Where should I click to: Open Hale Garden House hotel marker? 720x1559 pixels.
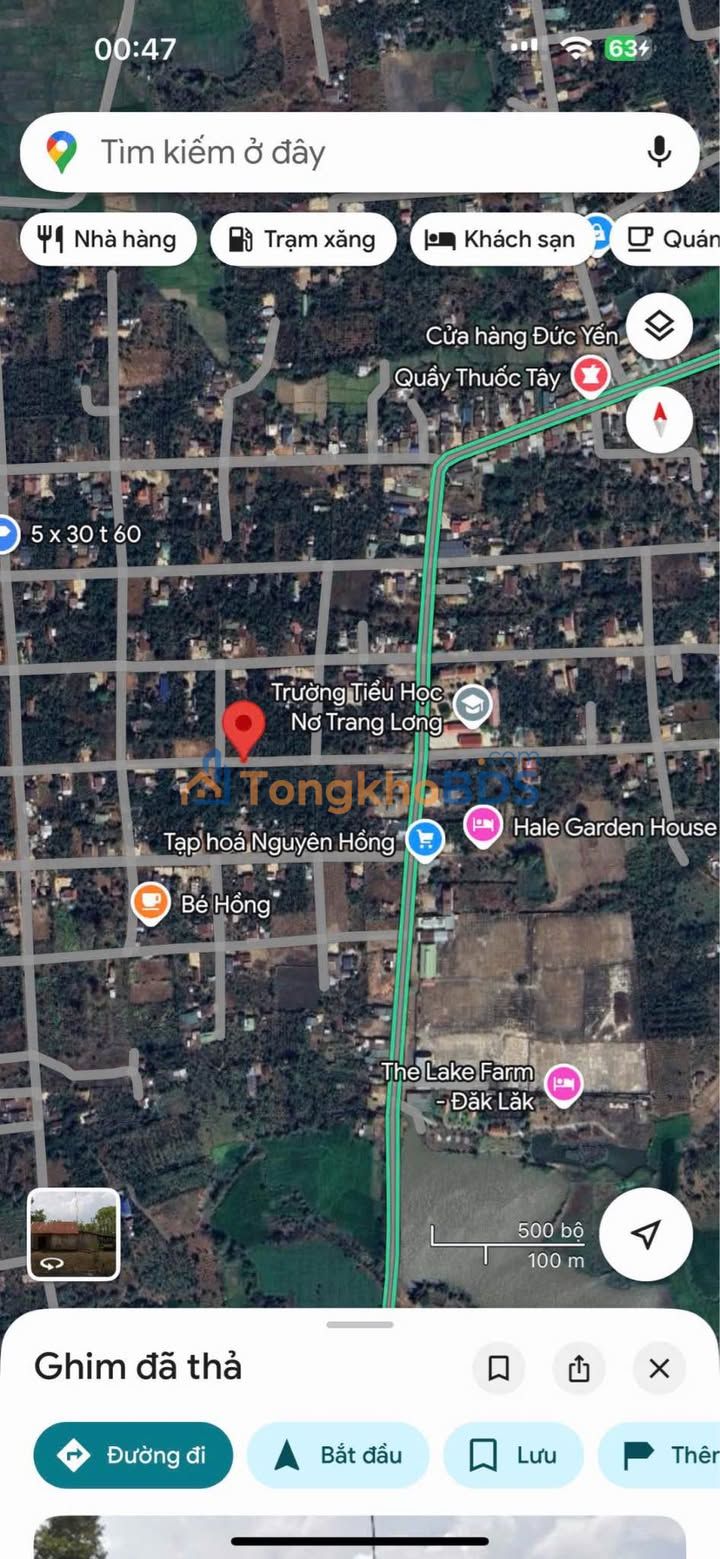click(x=483, y=827)
